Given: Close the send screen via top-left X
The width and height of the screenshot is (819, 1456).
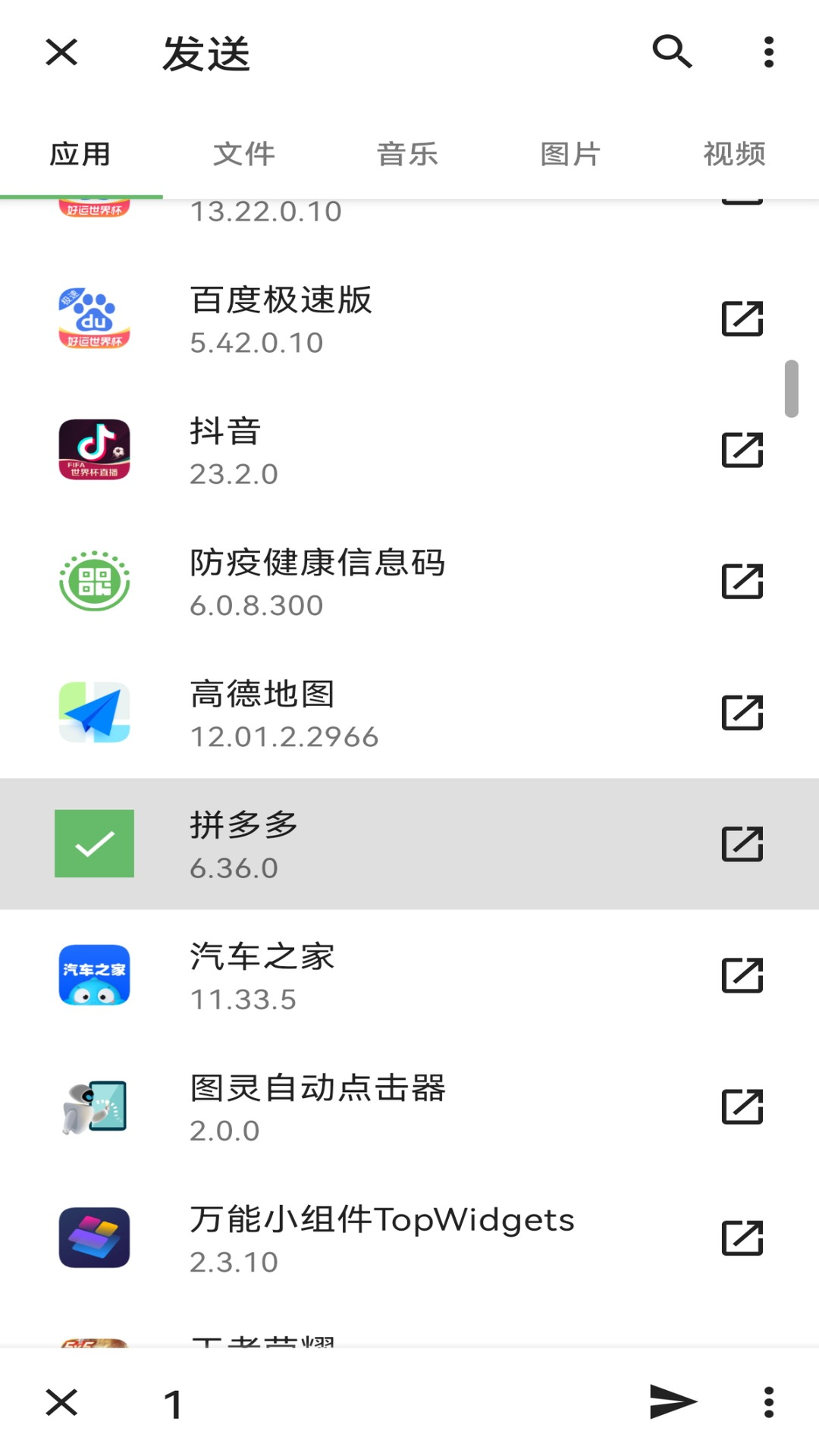Looking at the screenshot, I should click(61, 53).
